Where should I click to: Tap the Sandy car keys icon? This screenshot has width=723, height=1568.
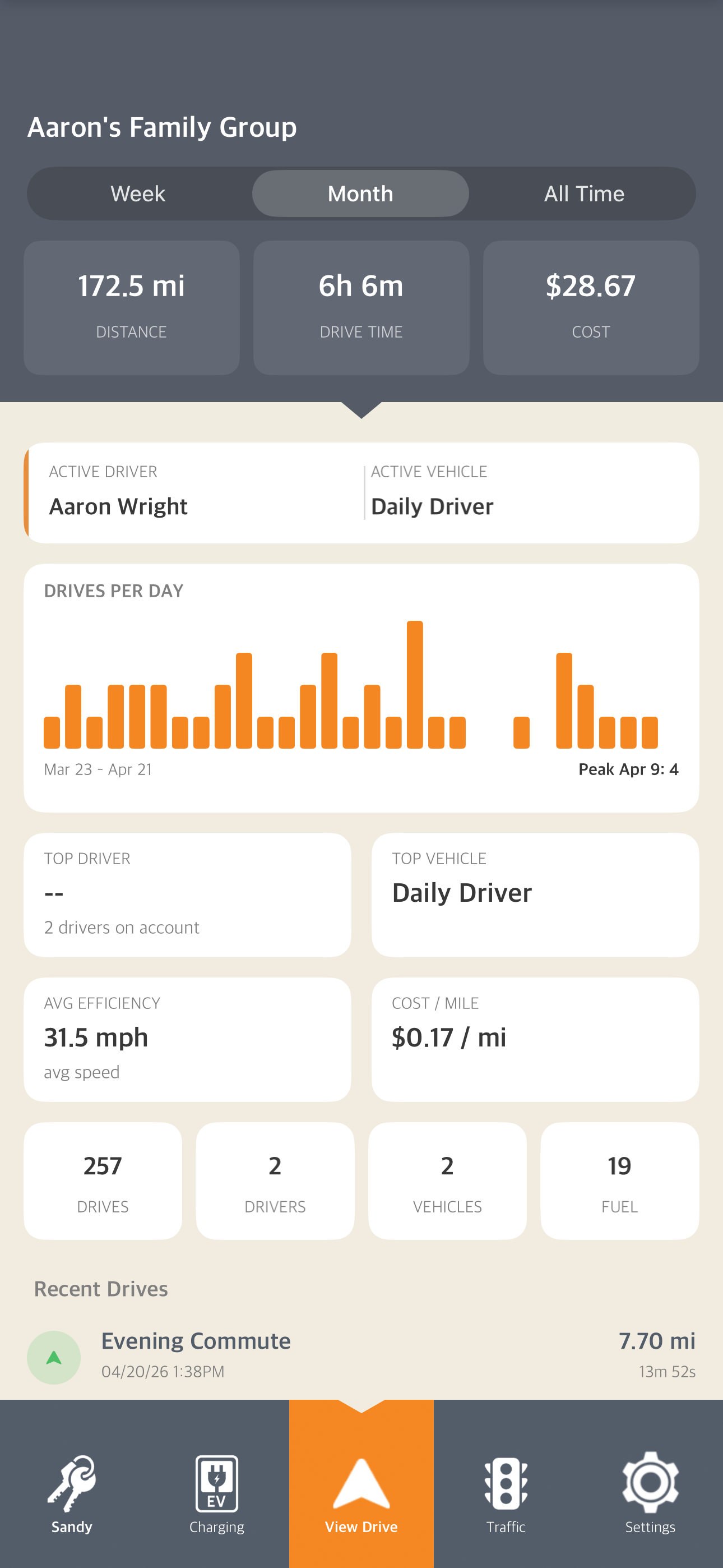(72, 1485)
